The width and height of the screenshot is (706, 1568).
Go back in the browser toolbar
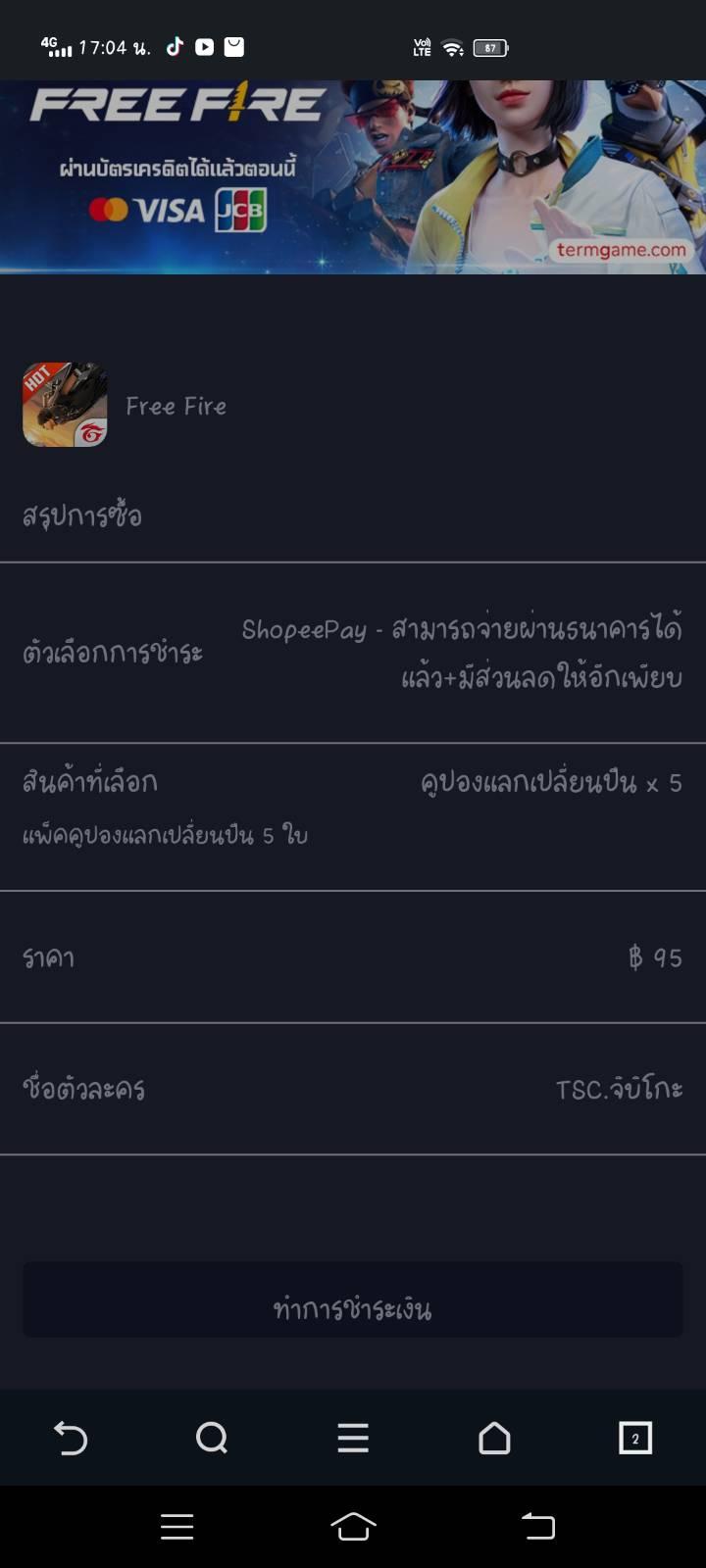click(x=71, y=1438)
